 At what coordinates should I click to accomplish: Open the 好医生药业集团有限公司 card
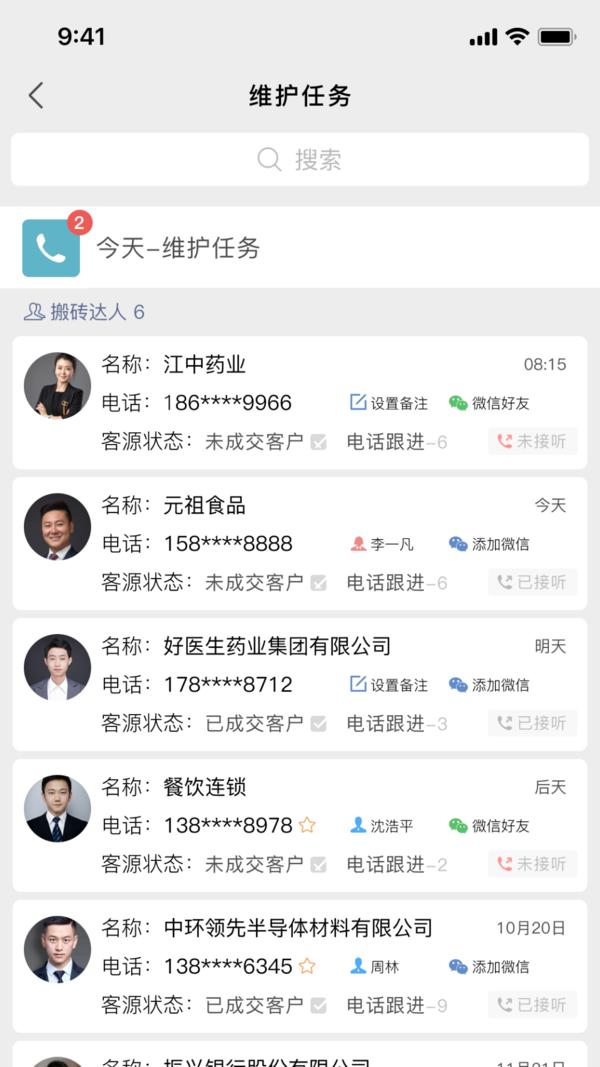(277, 647)
